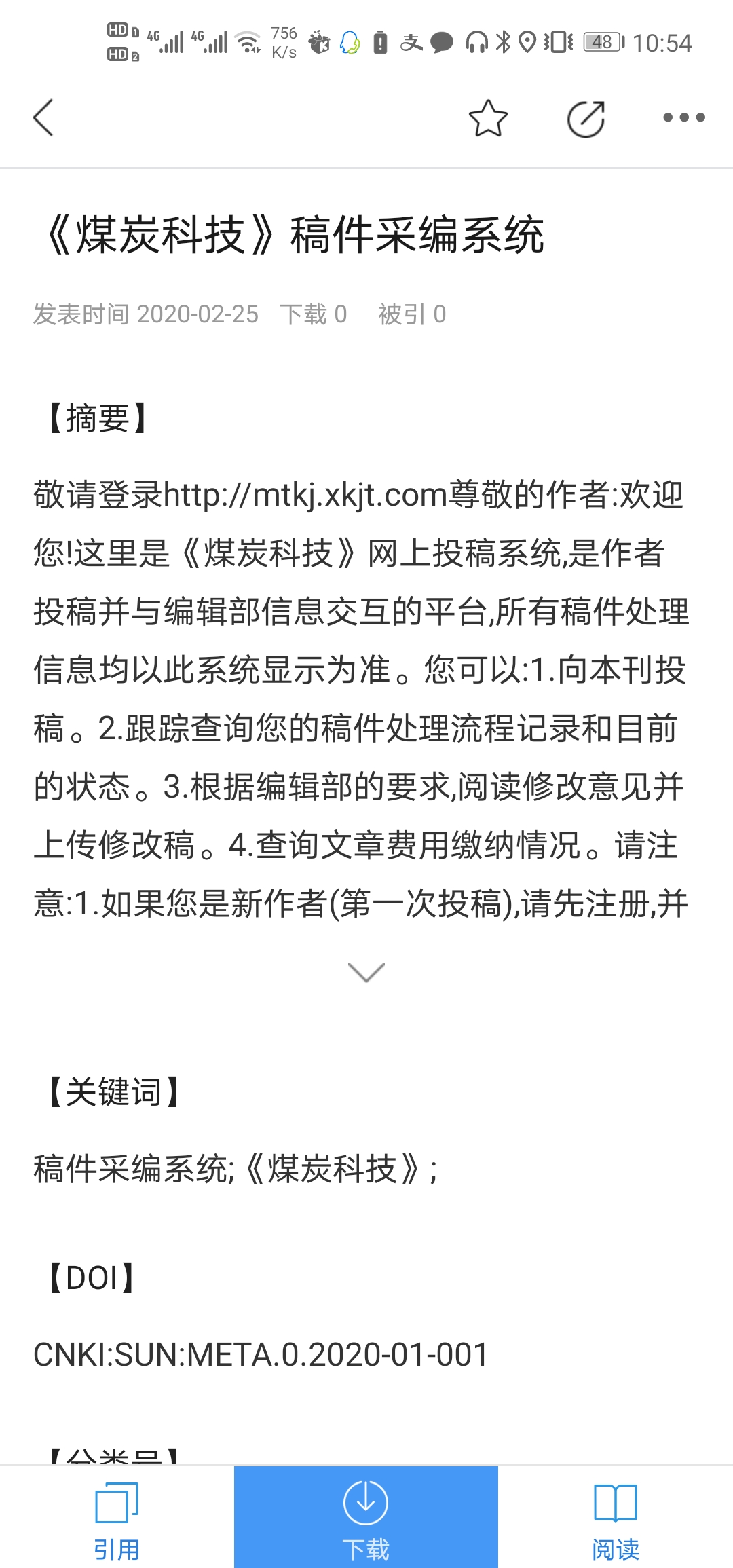Screen dimensions: 733x1568
Task: Open the 阅读 reading view
Action: click(x=615, y=1517)
